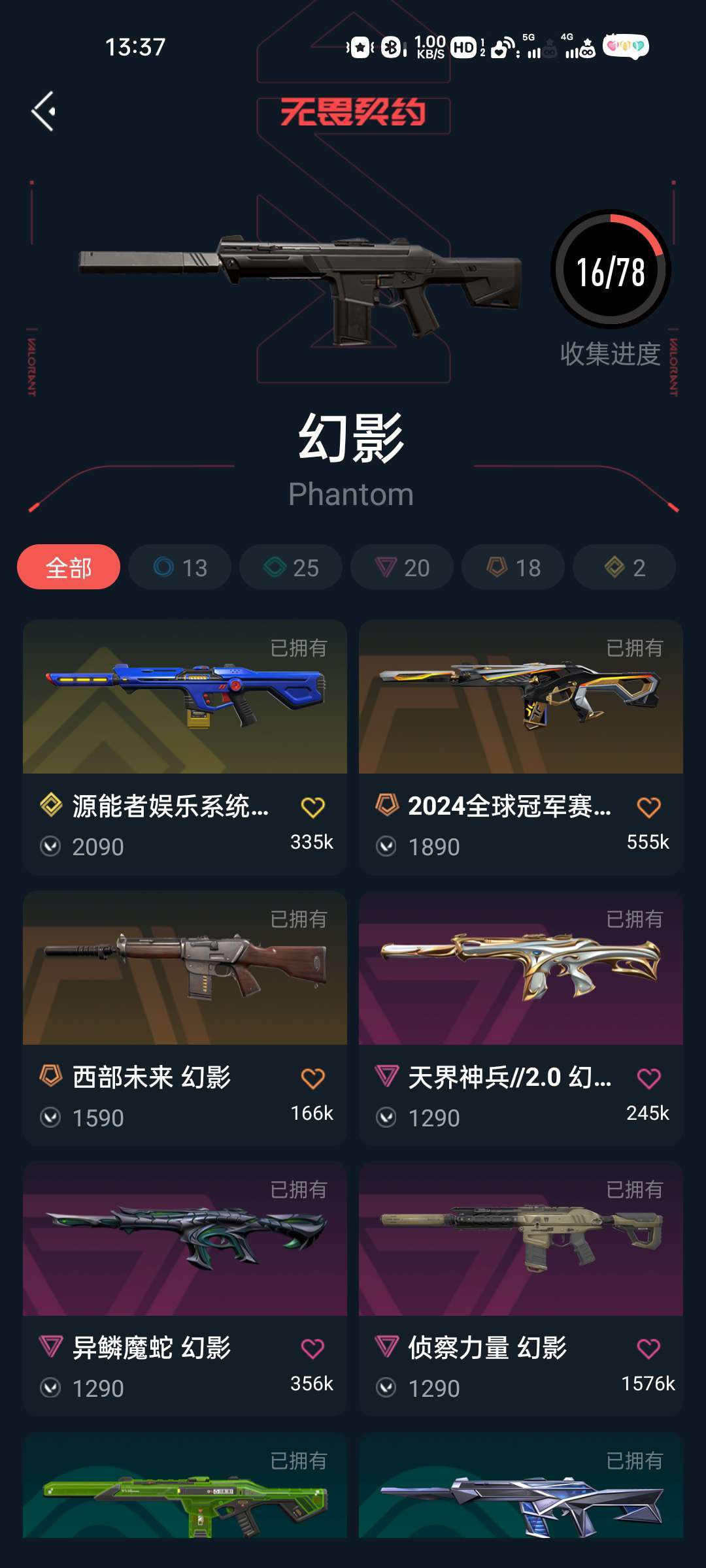Screen dimensions: 706x1568
Task: Favorite the 西部未来 幻影 skin
Action: click(312, 1079)
